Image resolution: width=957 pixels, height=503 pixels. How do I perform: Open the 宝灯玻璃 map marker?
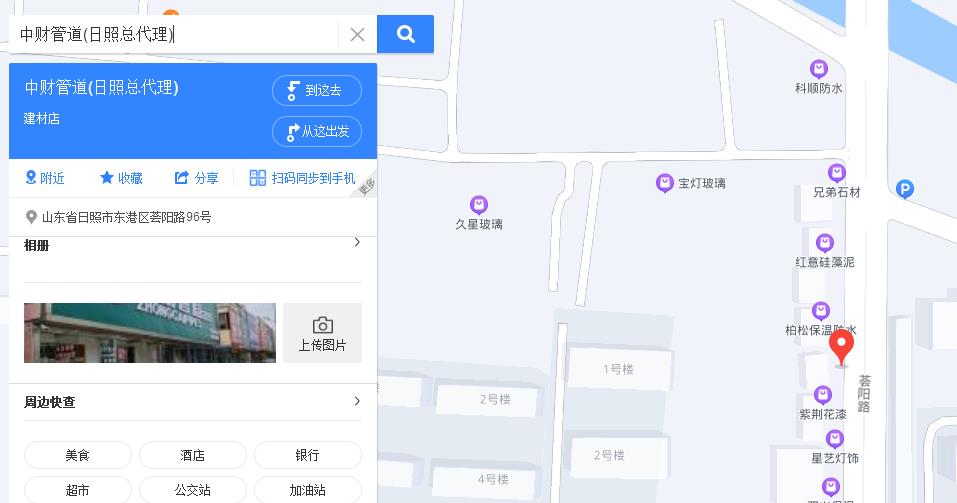(x=665, y=183)
